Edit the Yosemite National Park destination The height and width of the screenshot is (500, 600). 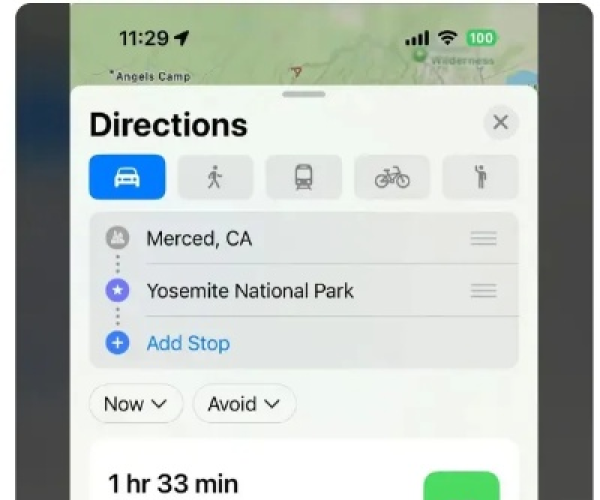point(250,291)
